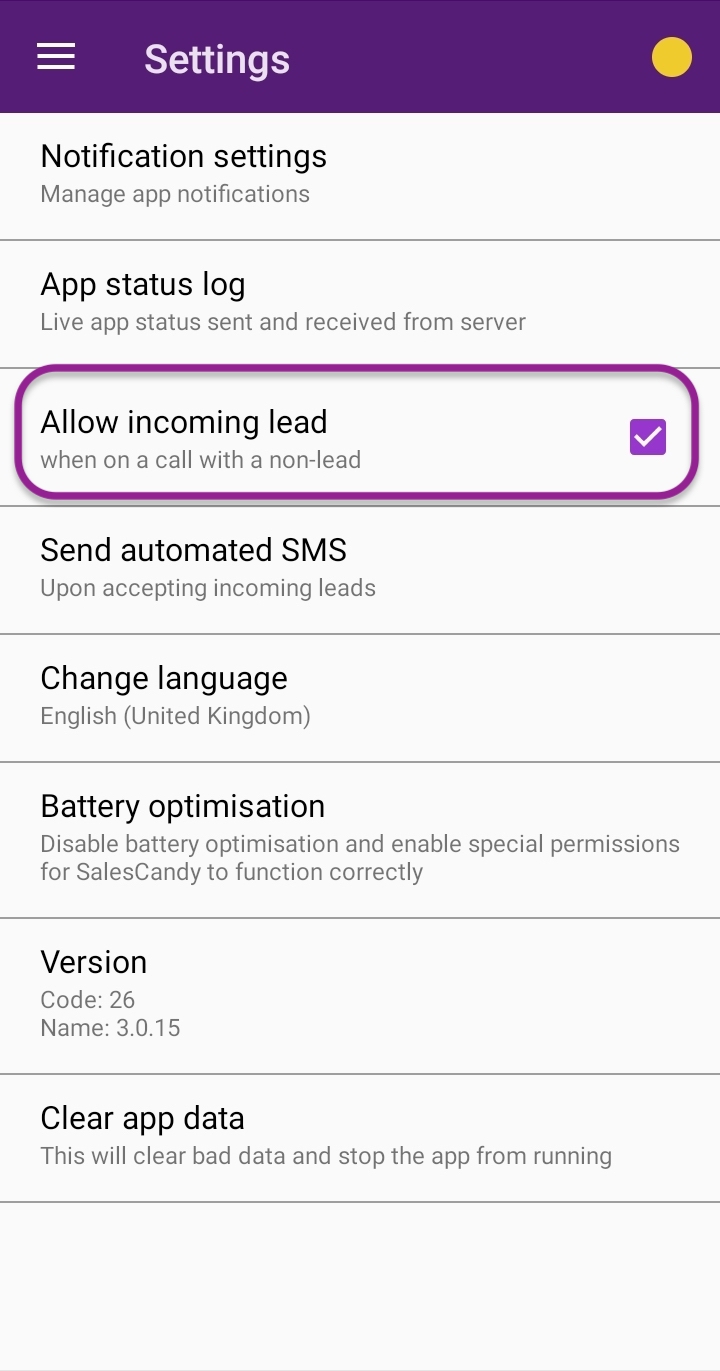This screenshot has width=720, height=1371.
Task: Tap the yellow status dot
Action: pyautogui.click(x=672, y=57)
